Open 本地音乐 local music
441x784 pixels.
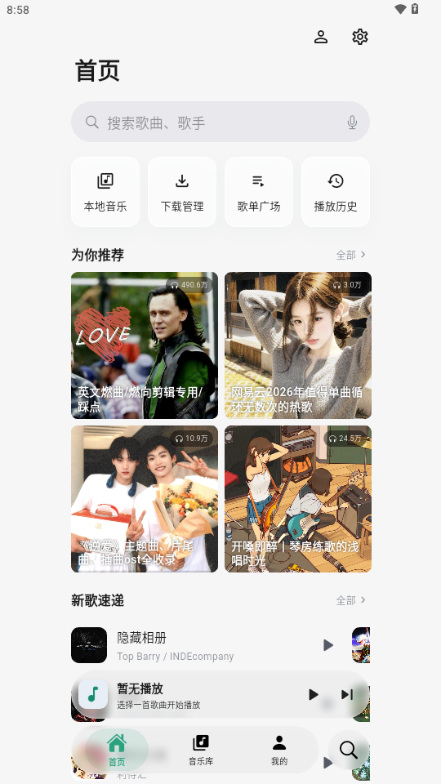(106, 192)
